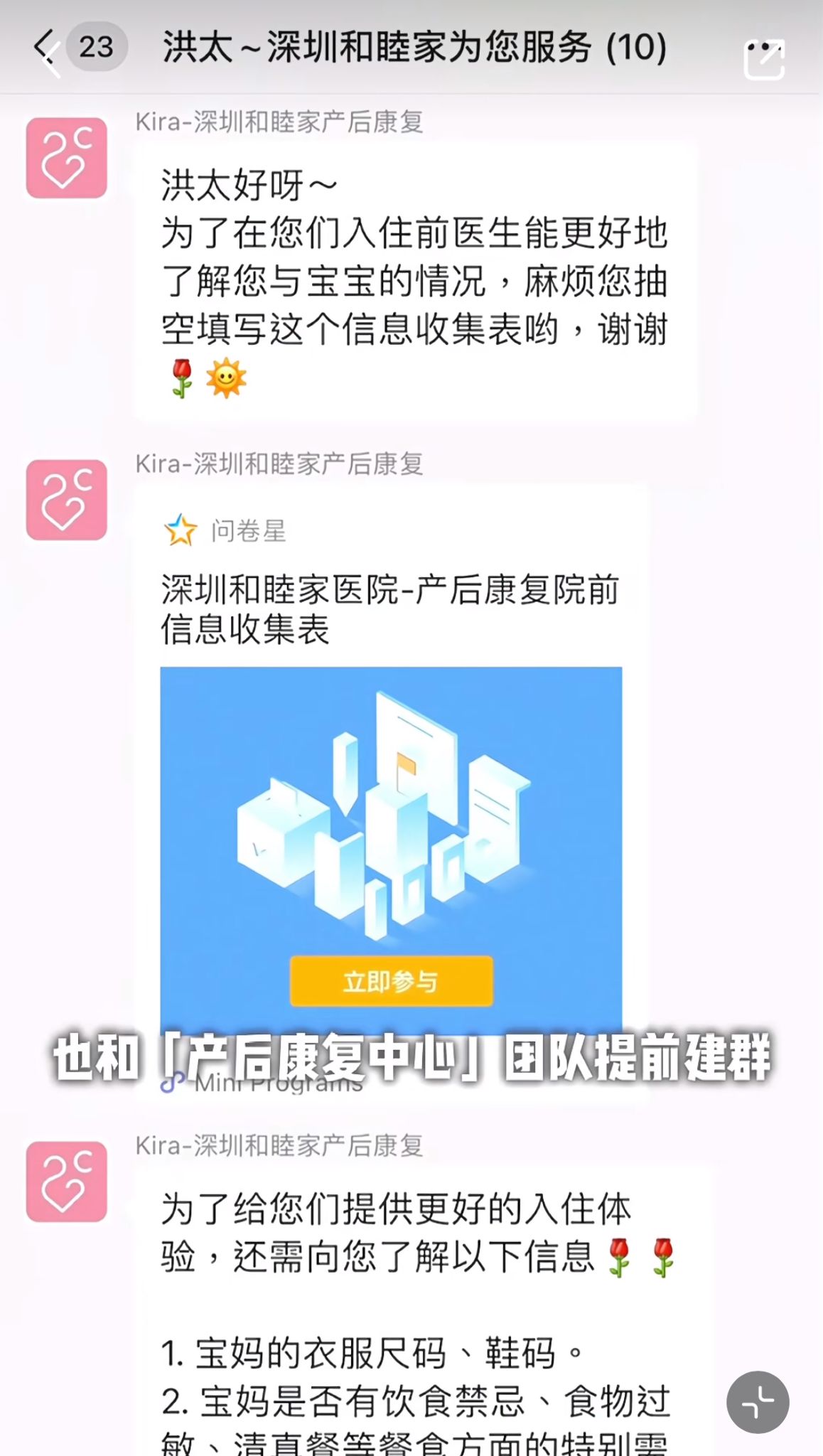Open the 问卷星 信息收集表 mini program card
Image resolution: width=823 pixels, height=1456 pixels.
point(390,789)
